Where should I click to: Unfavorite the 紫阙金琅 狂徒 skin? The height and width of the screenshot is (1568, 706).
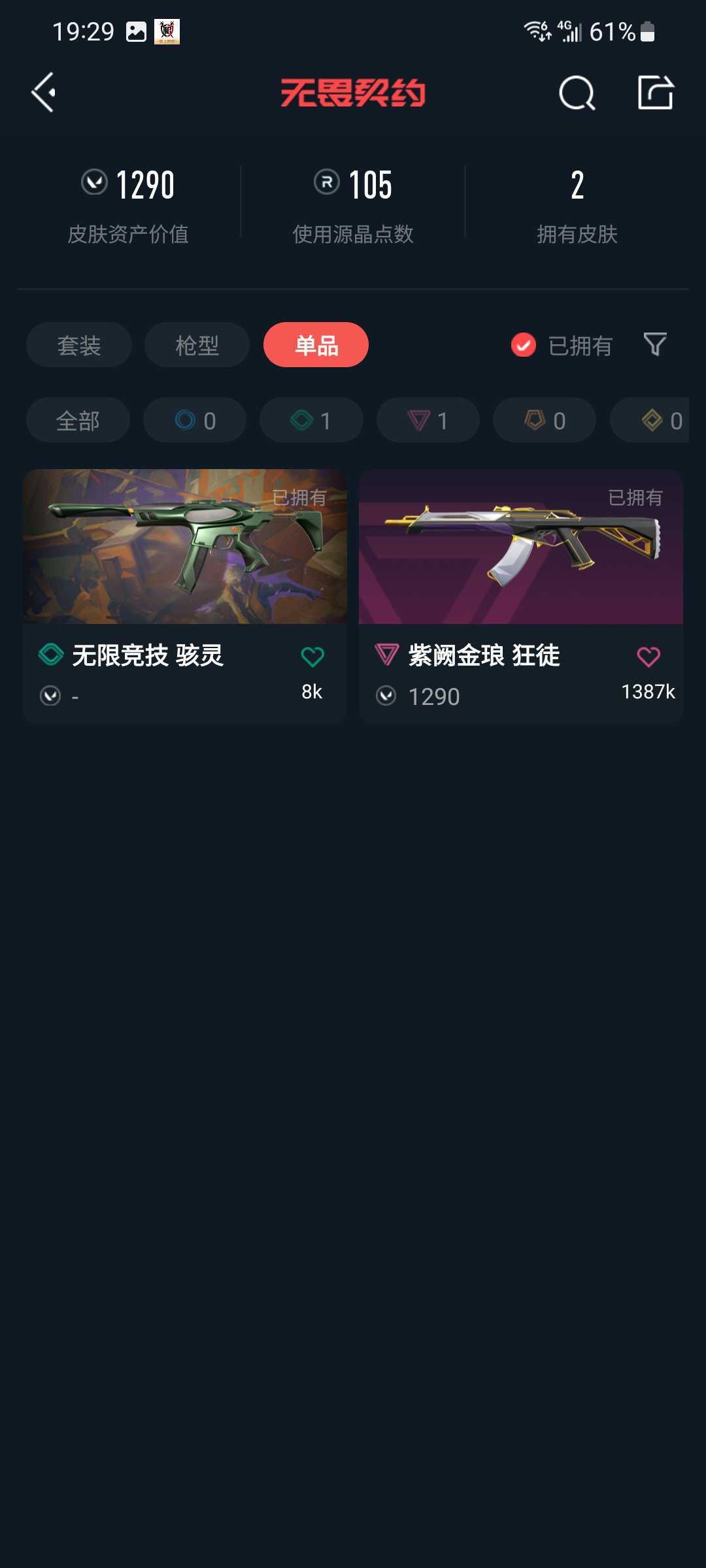pyautogui.click(x=648, y=657)
